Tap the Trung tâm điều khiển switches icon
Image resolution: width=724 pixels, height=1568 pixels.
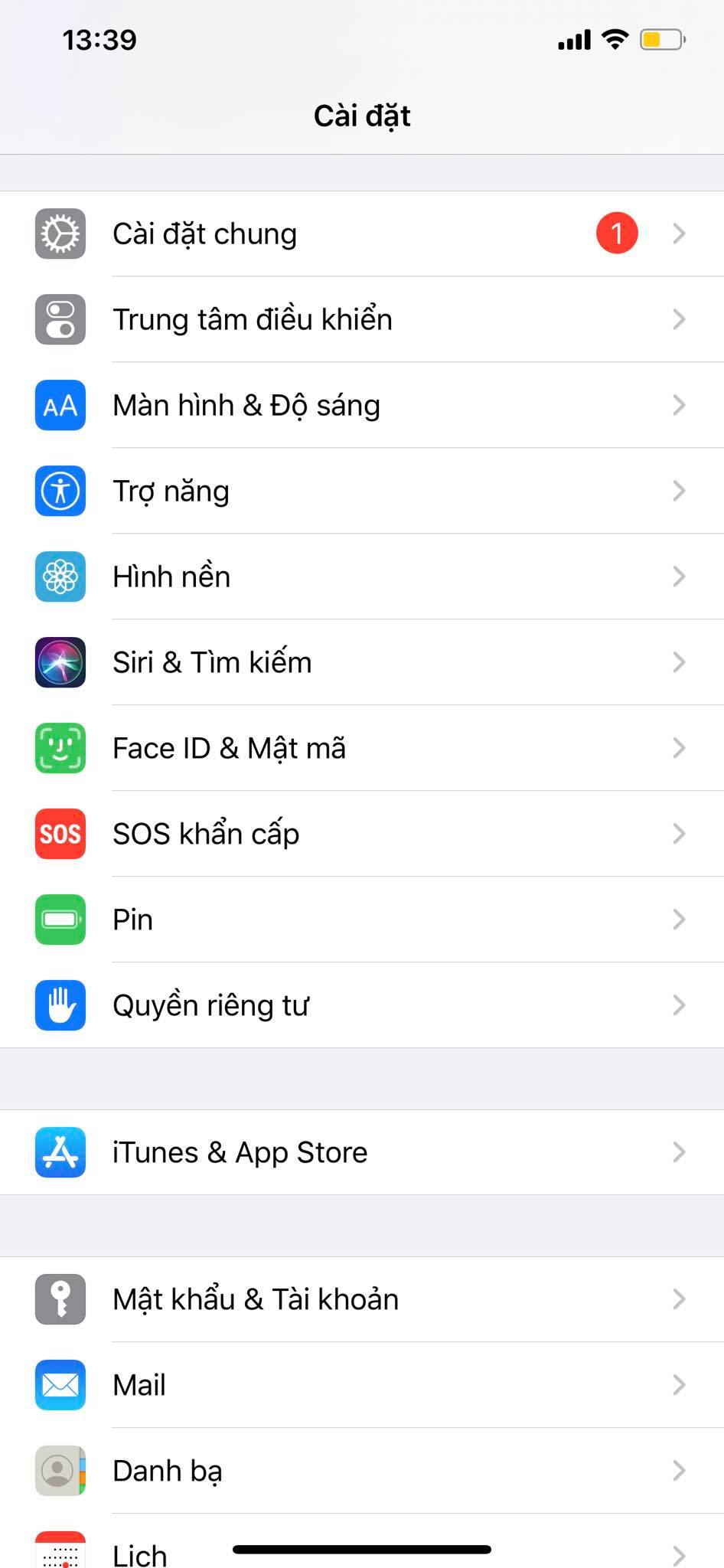click(60, 320)
